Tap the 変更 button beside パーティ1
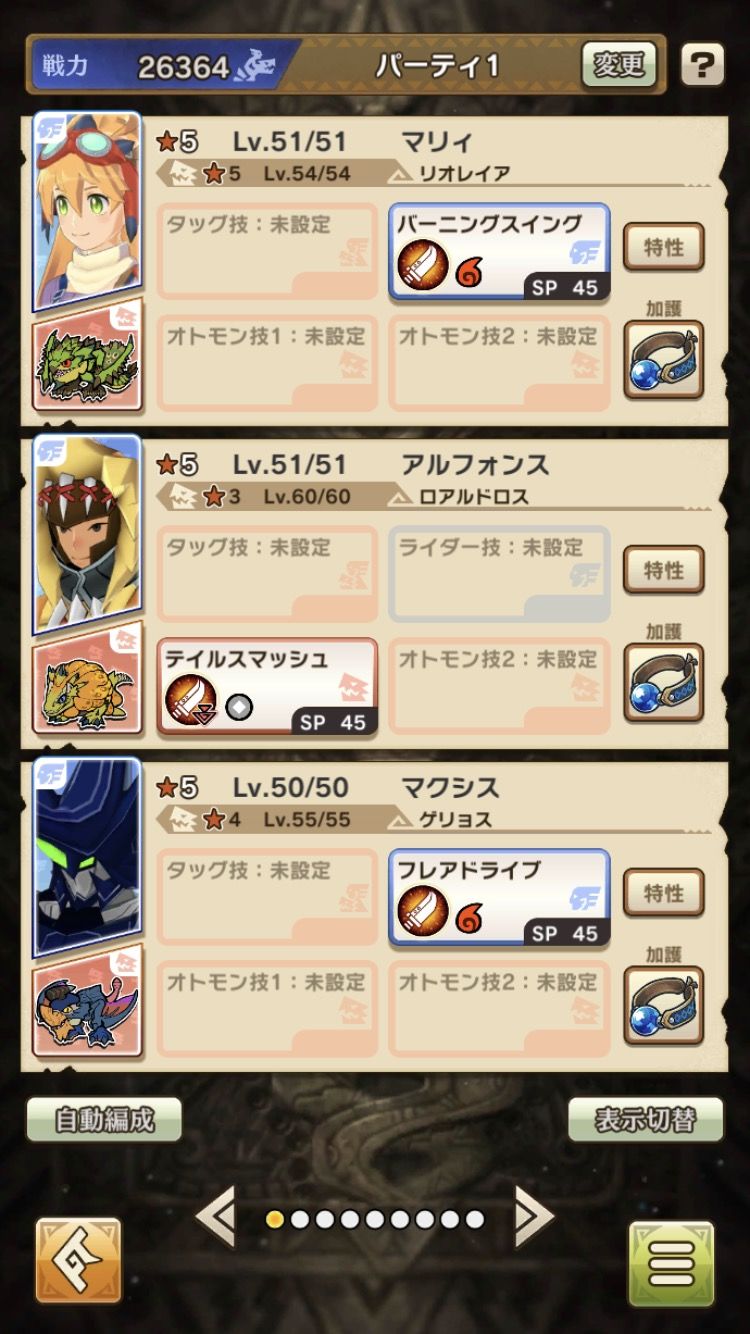This screenshot has height=1334, width=750. (619, 65)
